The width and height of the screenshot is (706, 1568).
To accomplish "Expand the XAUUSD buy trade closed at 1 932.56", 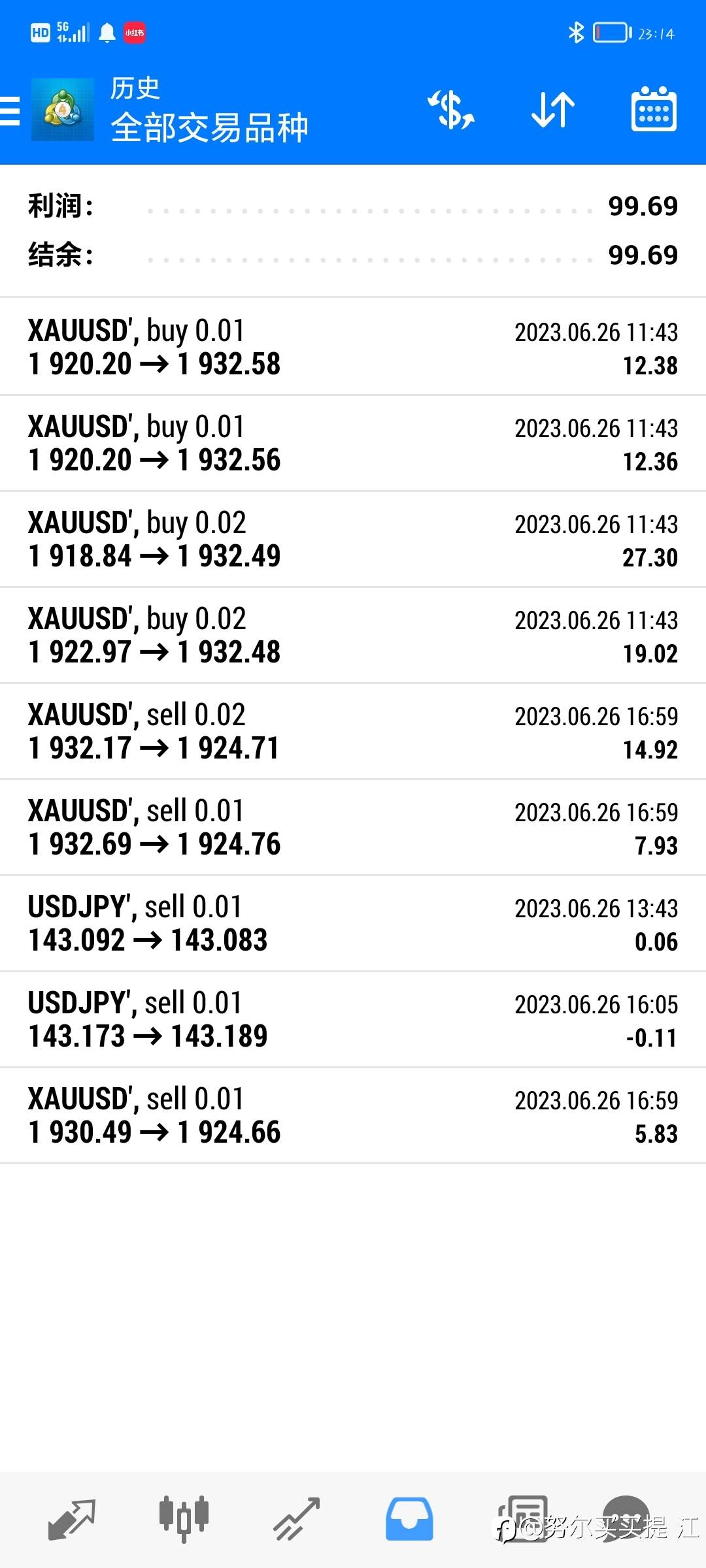I will [353, 443].
